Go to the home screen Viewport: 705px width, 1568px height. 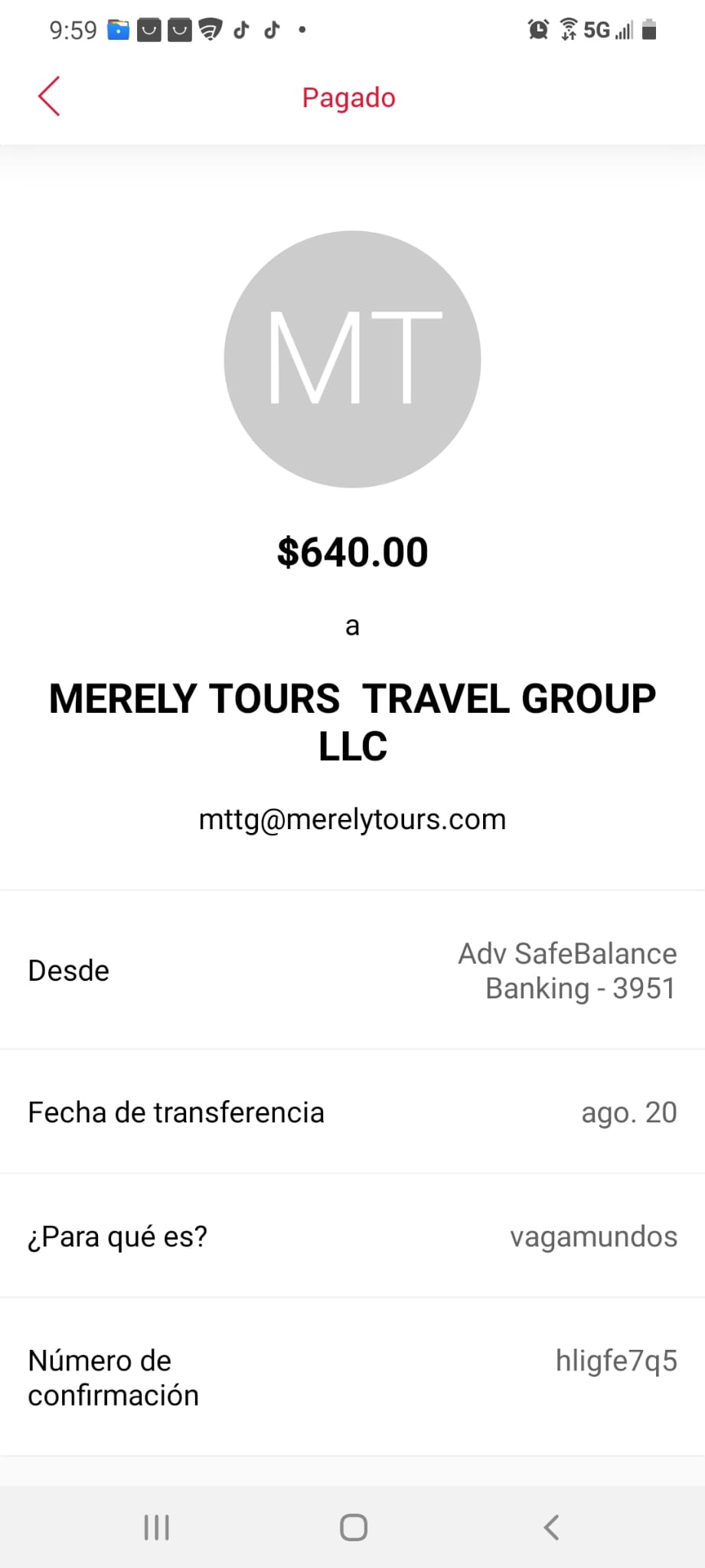[353, 1527]
